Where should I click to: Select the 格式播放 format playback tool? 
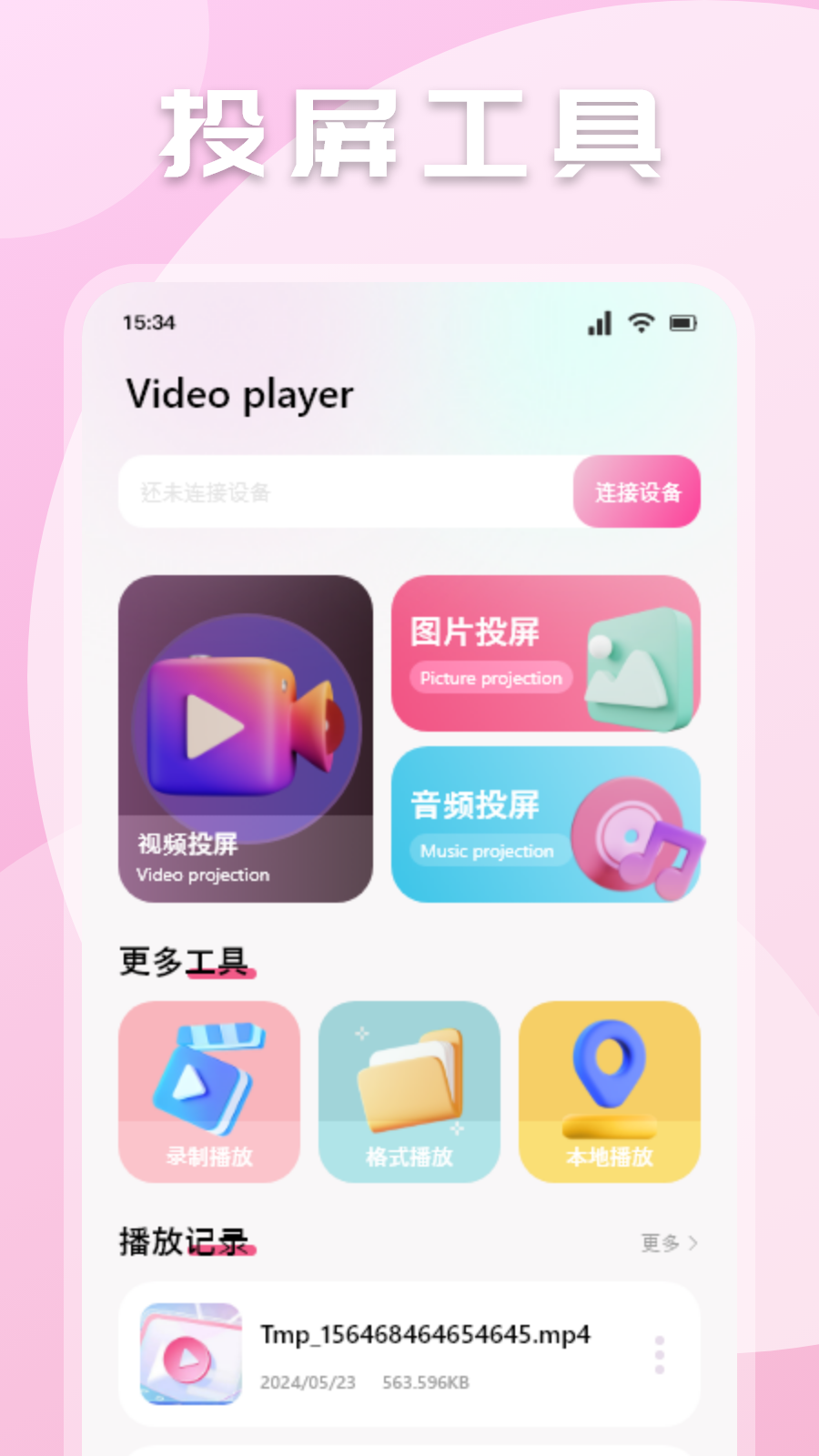pos(409,1090)
